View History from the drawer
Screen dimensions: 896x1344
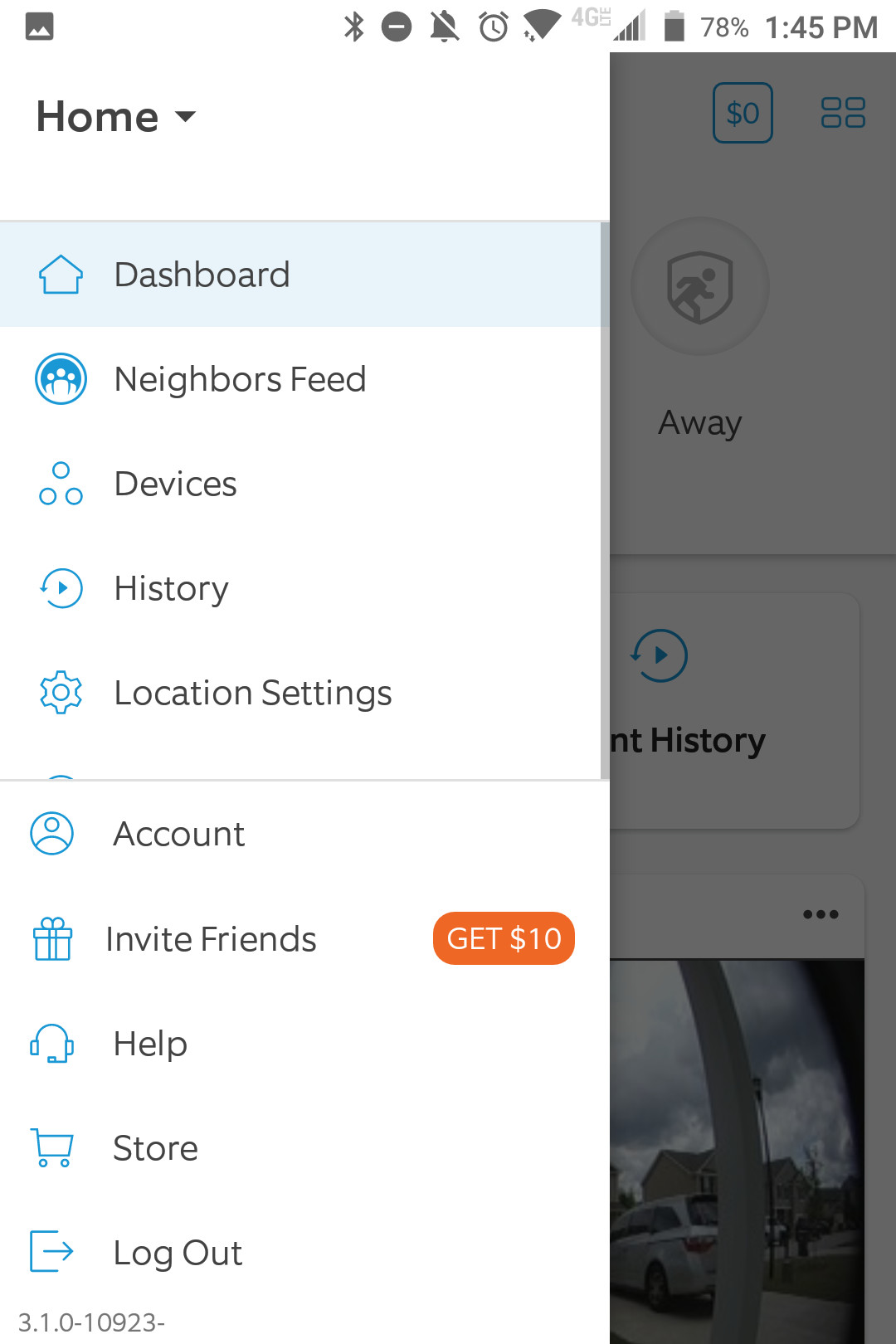coord(171,588)
